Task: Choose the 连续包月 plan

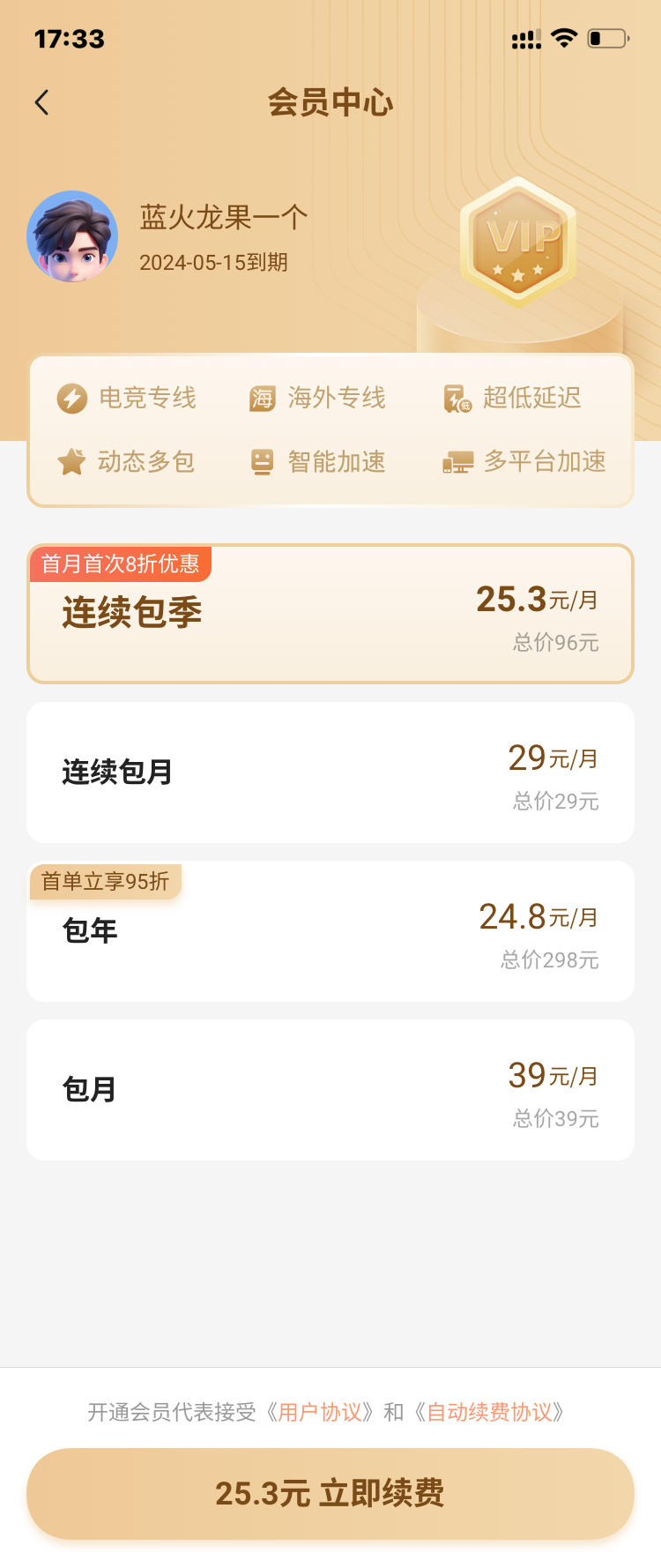Action: pyautogui.click(x=330, y=773)
